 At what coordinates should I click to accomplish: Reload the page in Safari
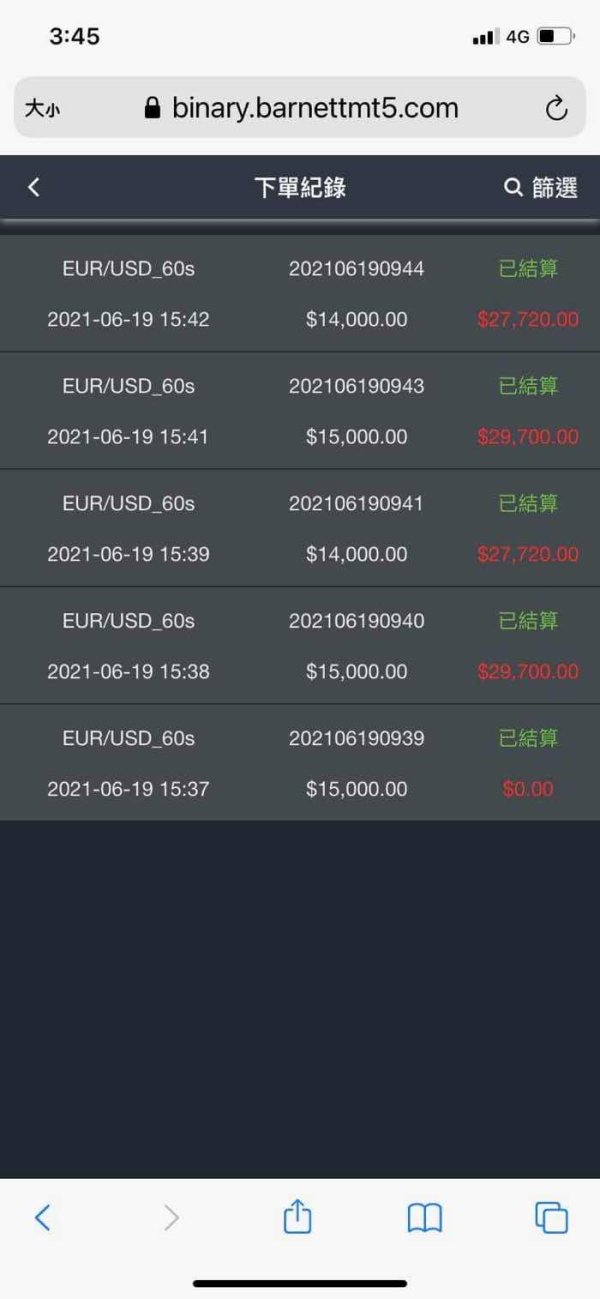(x=556, y=109)
